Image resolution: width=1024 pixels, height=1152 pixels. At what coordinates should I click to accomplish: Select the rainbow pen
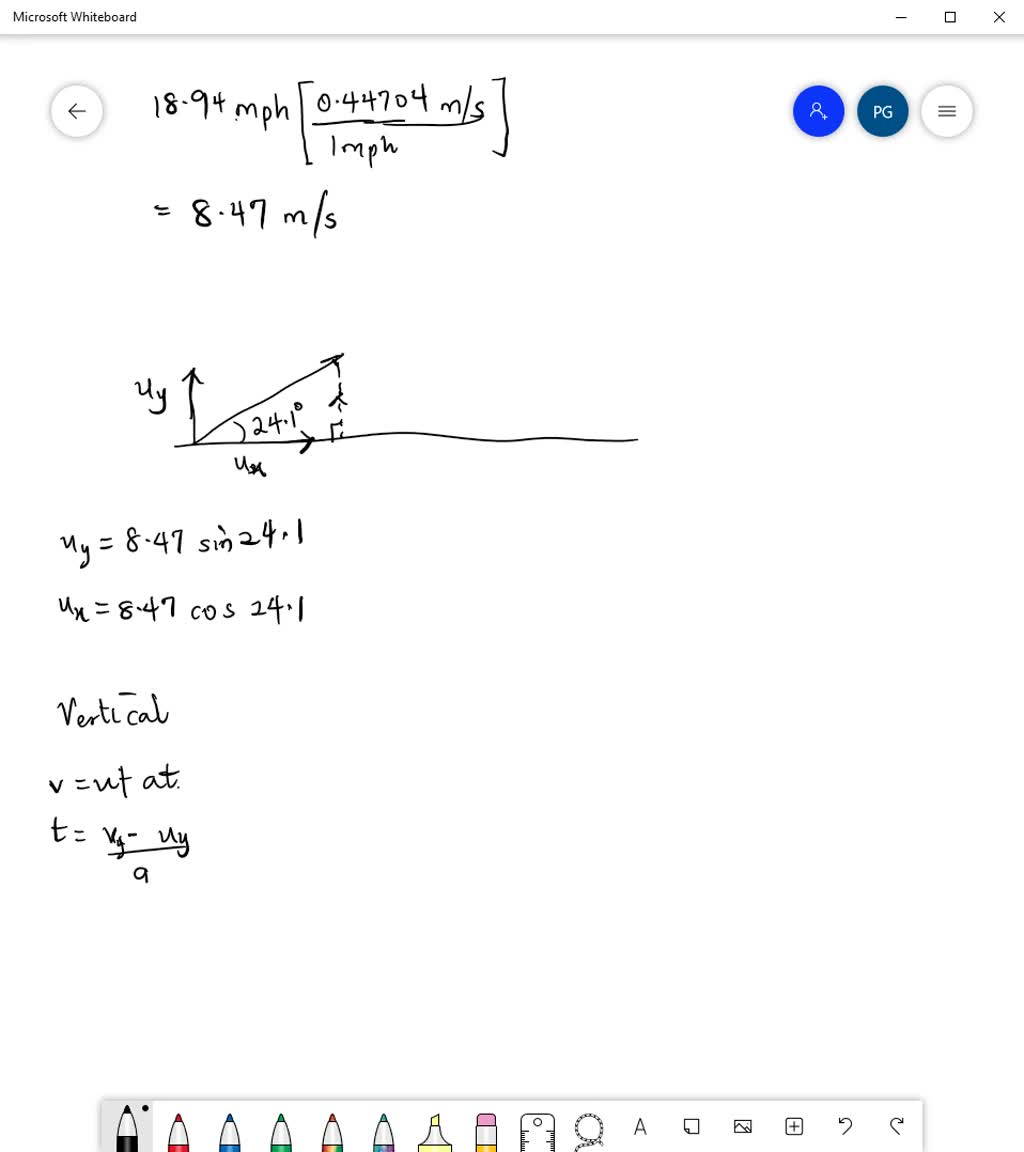[x=333, y=1130]
